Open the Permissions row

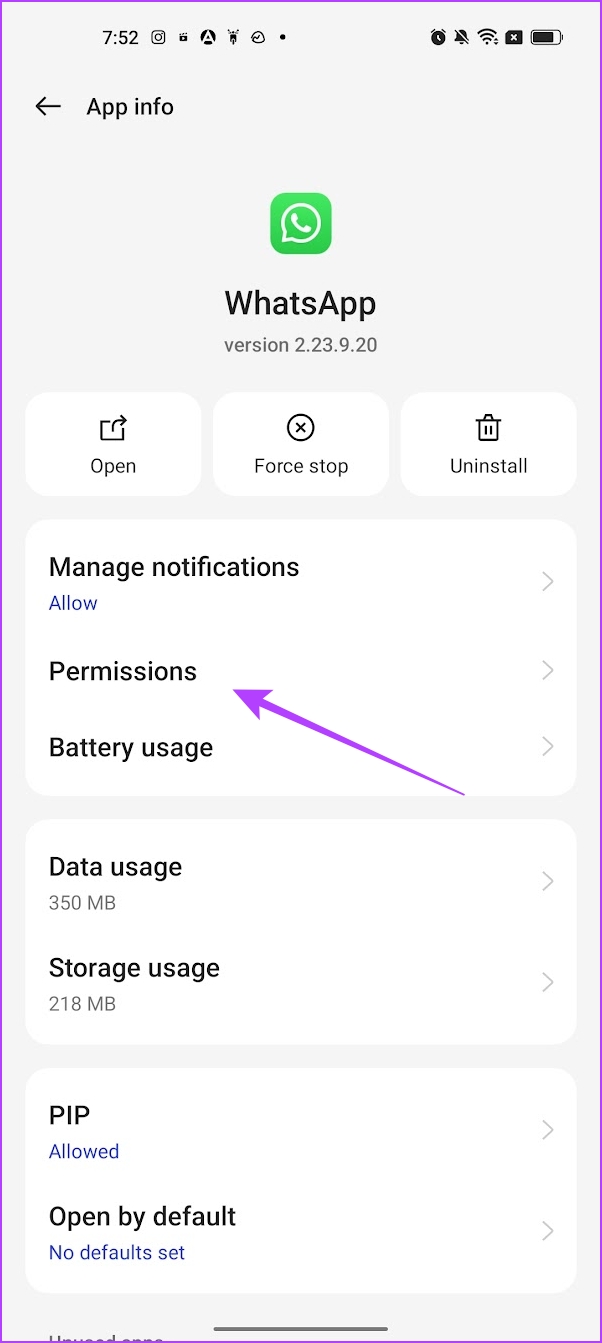point(301,671)
